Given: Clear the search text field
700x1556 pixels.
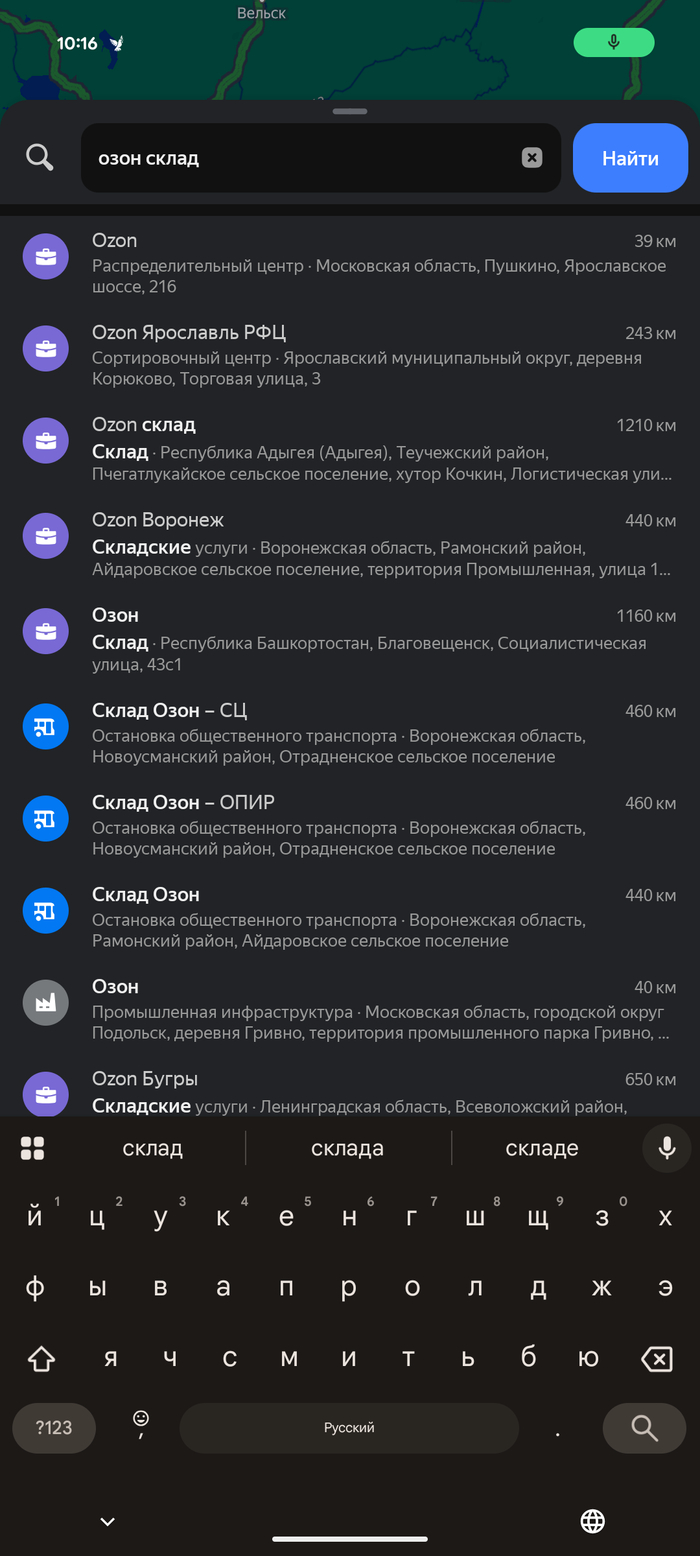Looking at the screenshot, I should click(532, 158).
